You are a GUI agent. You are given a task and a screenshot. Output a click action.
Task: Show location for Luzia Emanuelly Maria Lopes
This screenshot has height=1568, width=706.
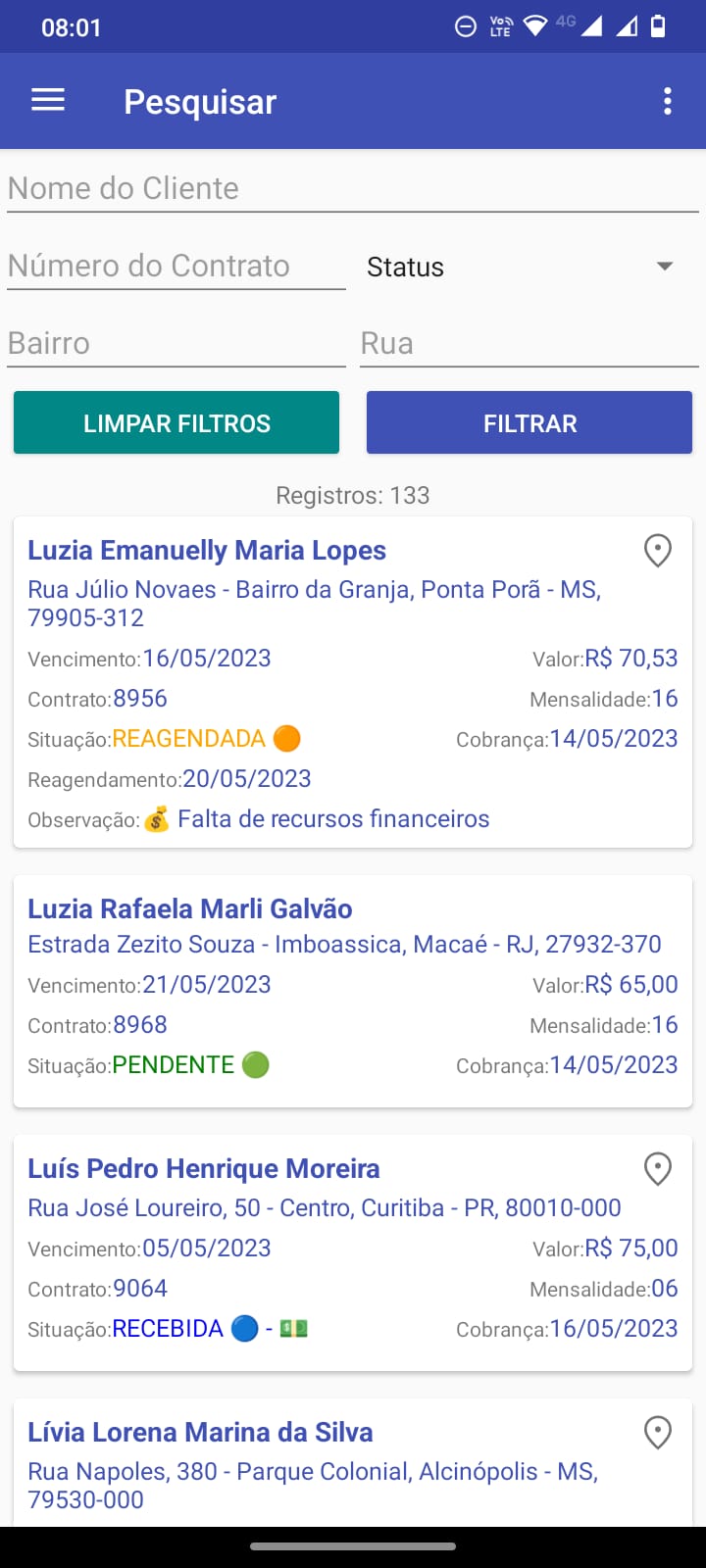pos(658,551)
